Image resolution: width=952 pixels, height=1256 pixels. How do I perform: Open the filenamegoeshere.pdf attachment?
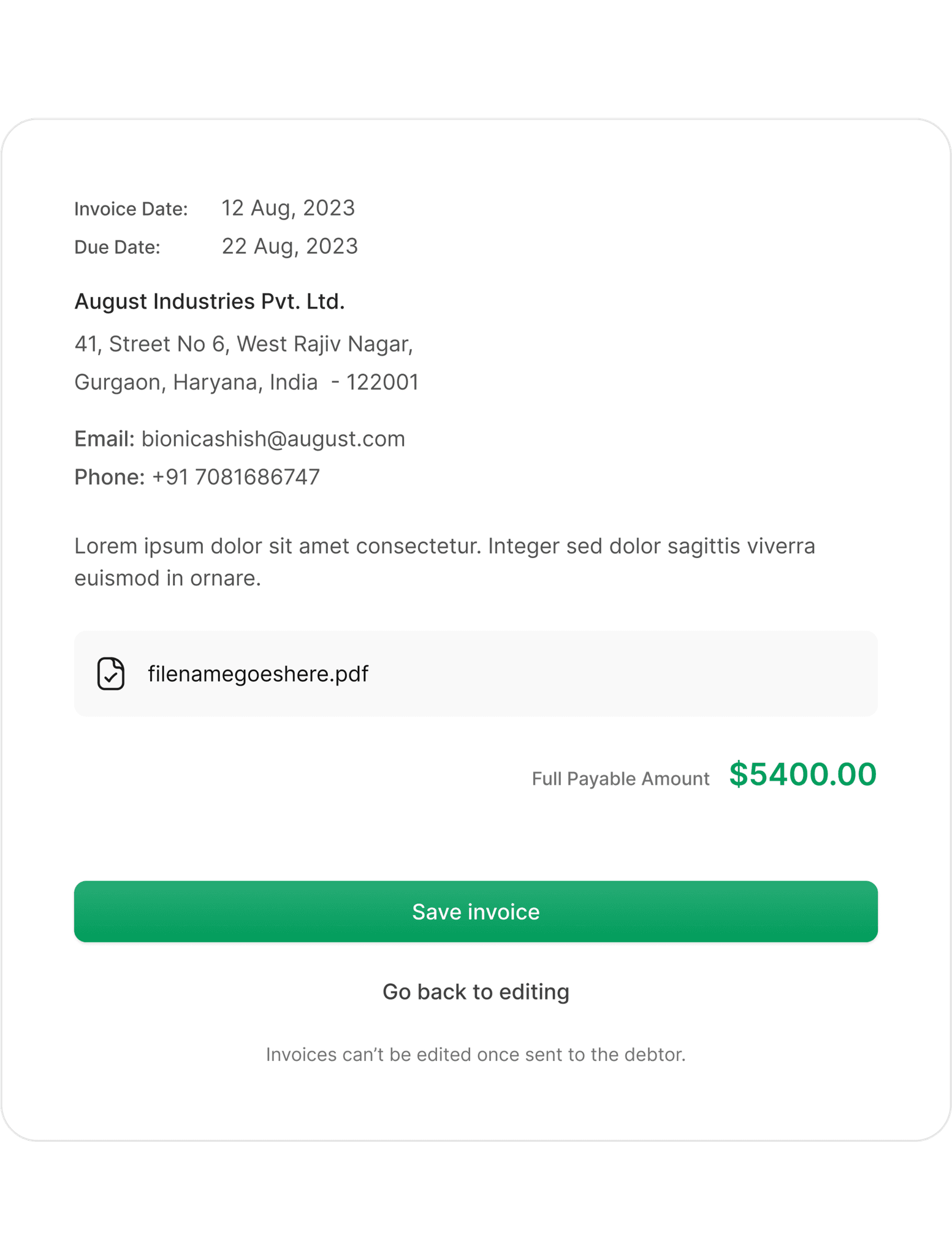click(476, 673)
